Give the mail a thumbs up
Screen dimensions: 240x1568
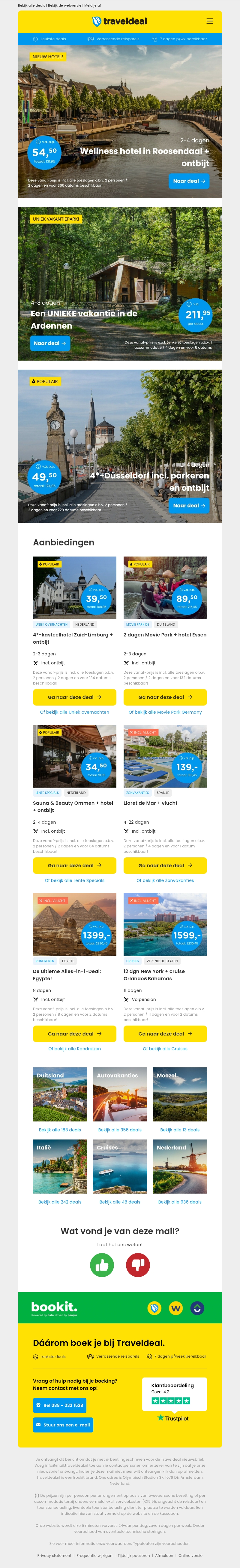tap(102, 1265)
